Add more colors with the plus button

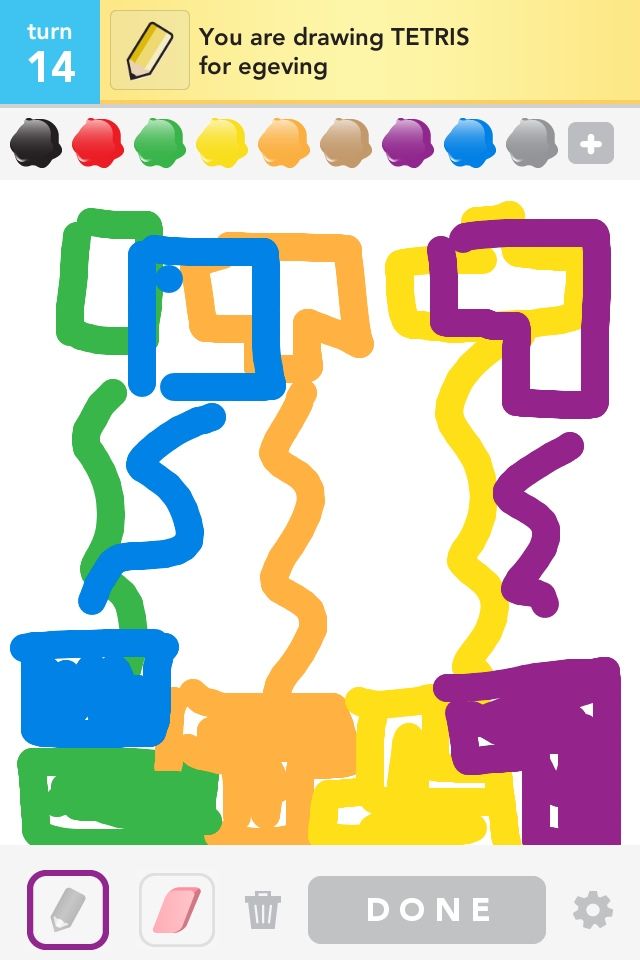pyautogui.click(x=590, y=143)
